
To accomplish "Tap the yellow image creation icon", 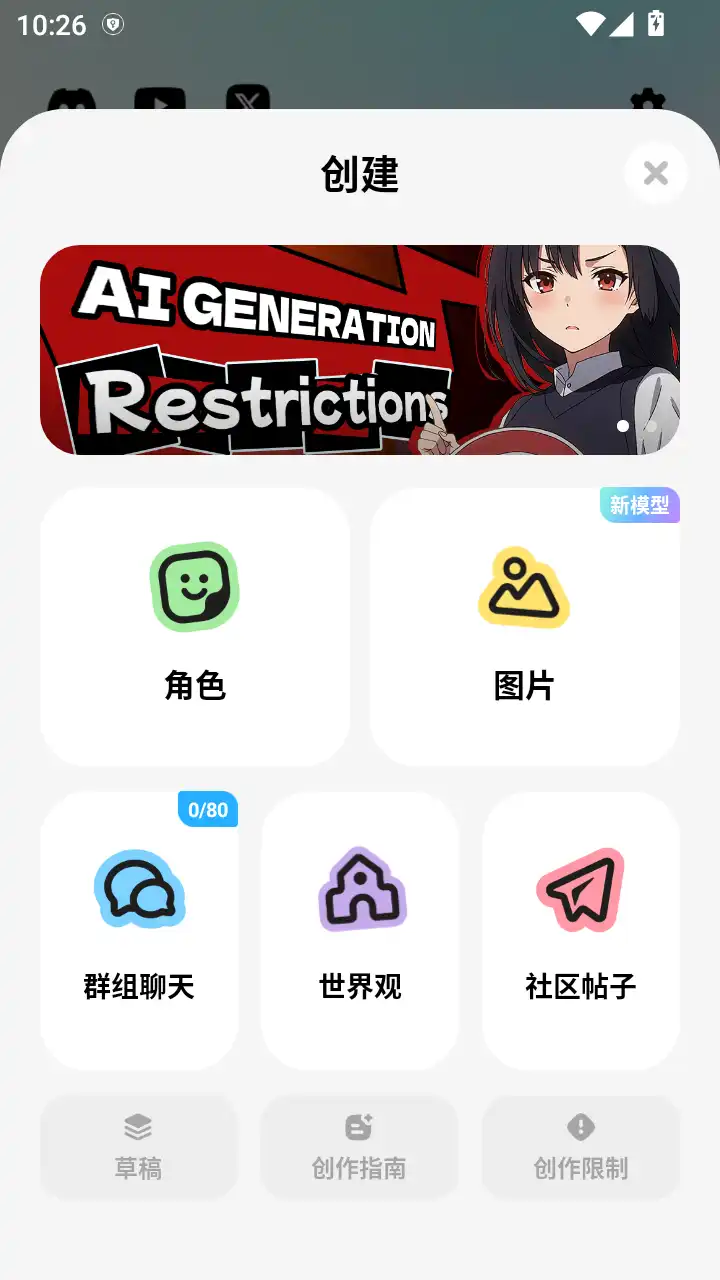I will [x=524, y=588].
